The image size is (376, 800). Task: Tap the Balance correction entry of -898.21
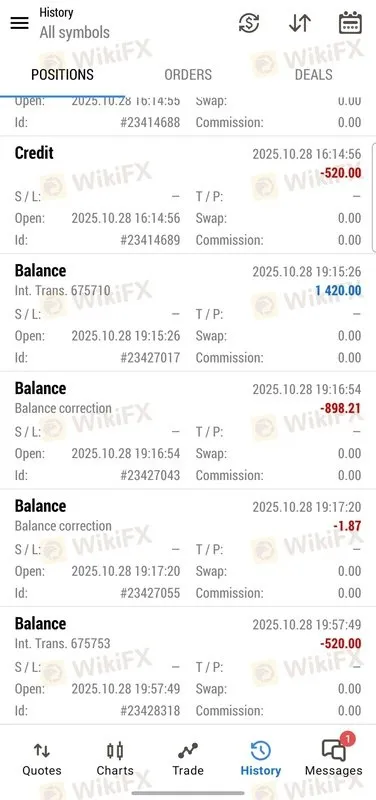[188, 431]
